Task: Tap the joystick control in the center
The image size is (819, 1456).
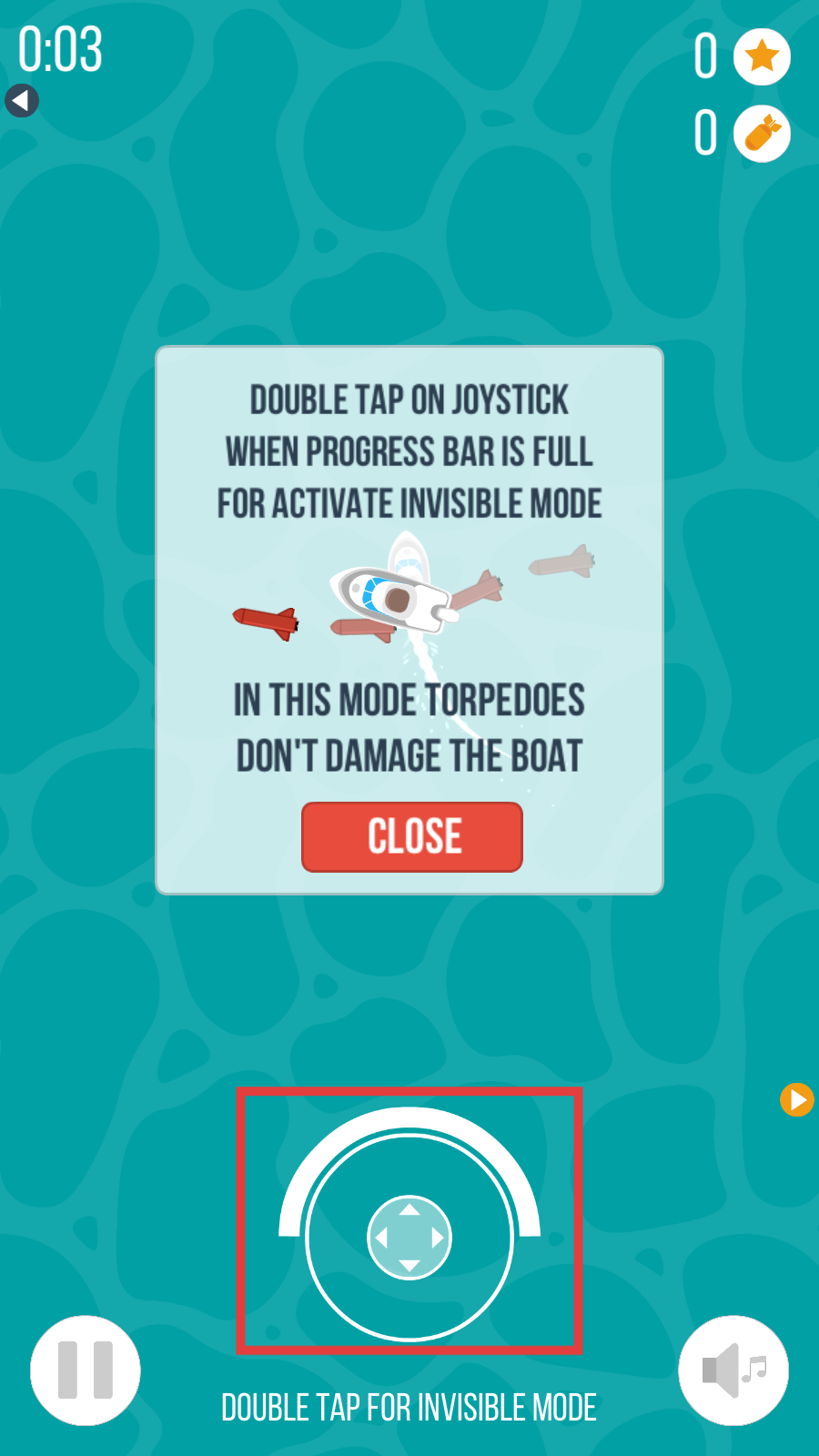Action: (409, 1238)
